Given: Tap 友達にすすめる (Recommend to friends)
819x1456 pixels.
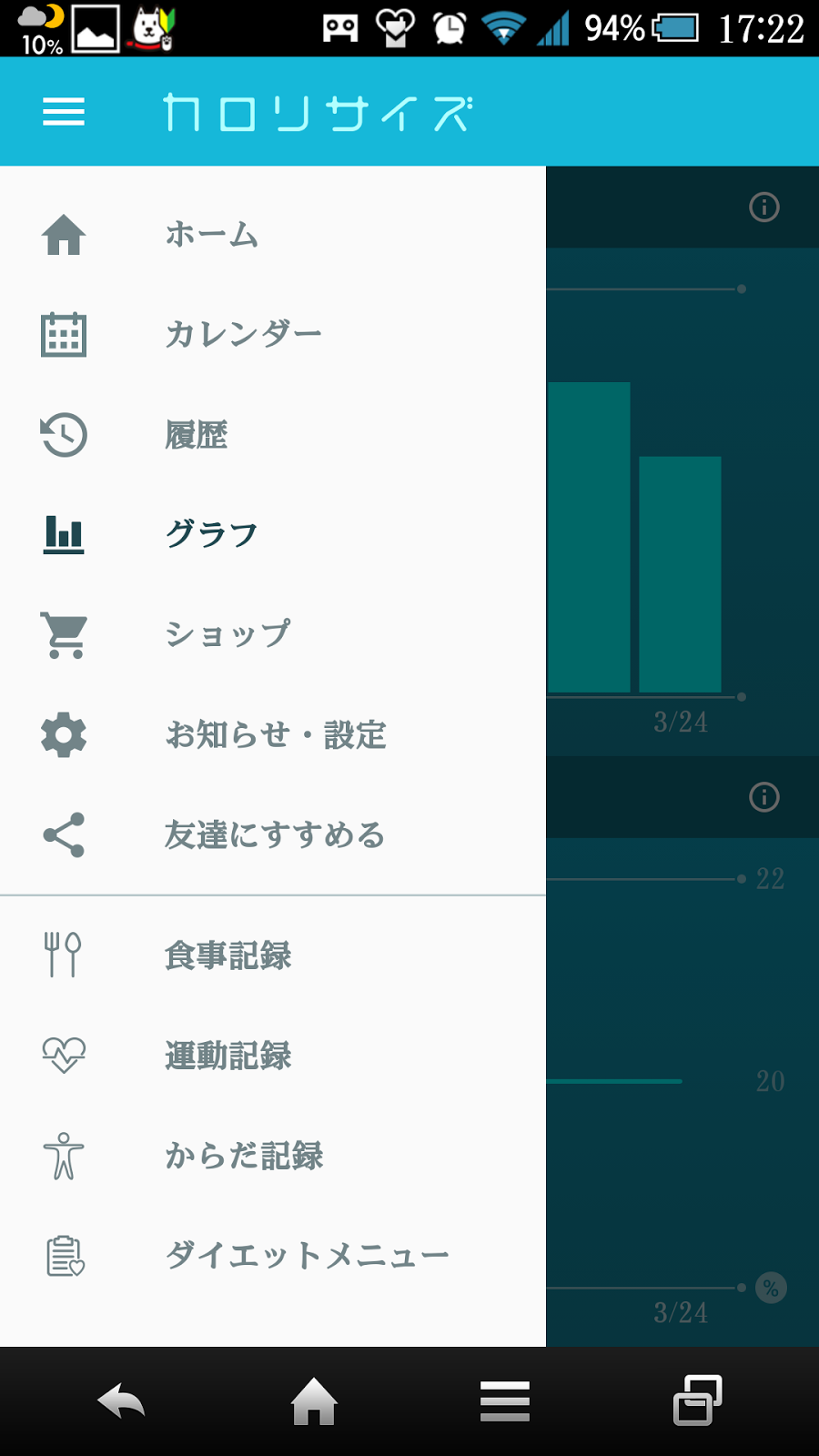Looking at the screenshot, I should (x=274, y=834).
